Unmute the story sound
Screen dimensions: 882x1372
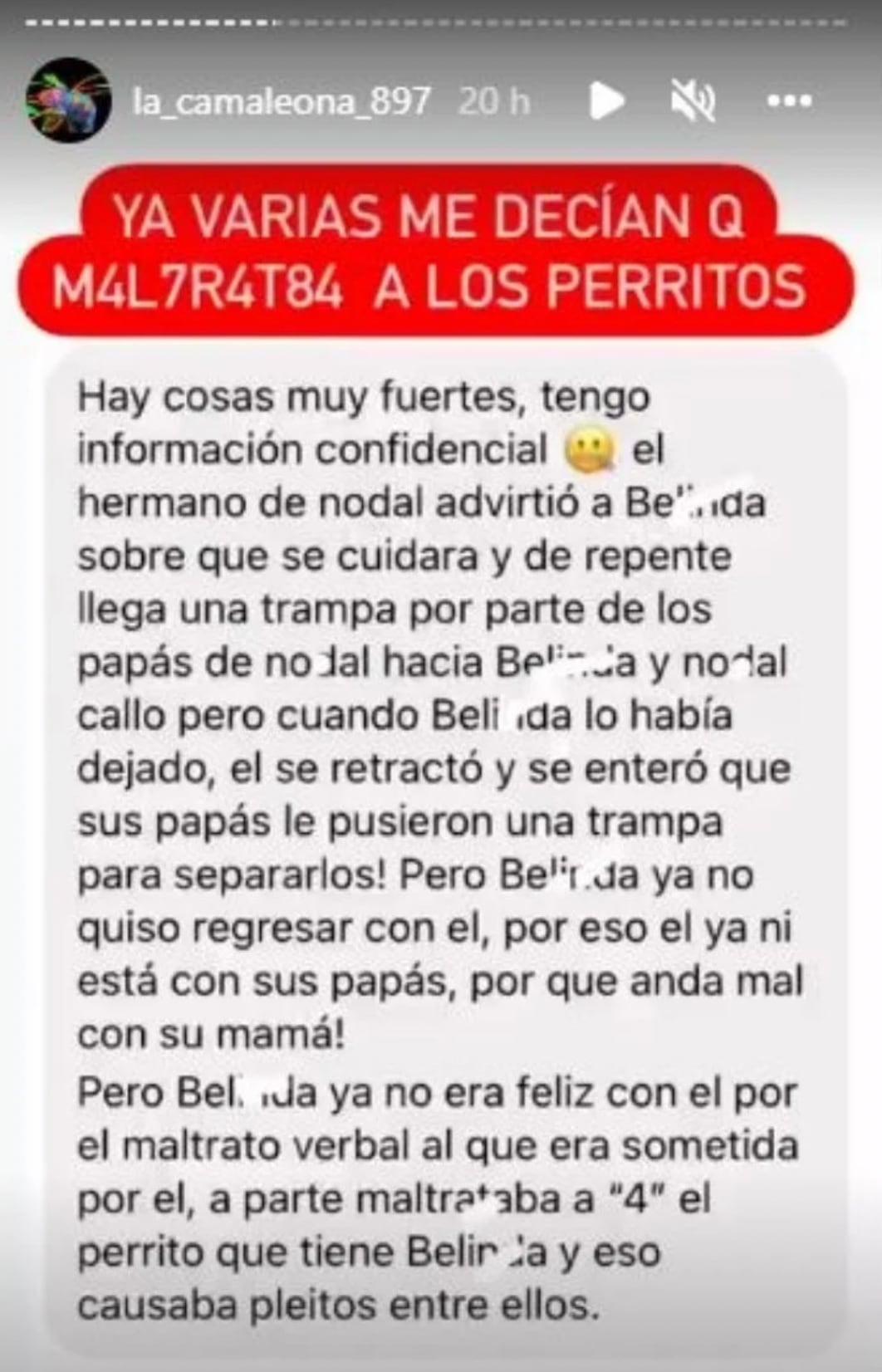pyautogui.click(x=692, y=101)
